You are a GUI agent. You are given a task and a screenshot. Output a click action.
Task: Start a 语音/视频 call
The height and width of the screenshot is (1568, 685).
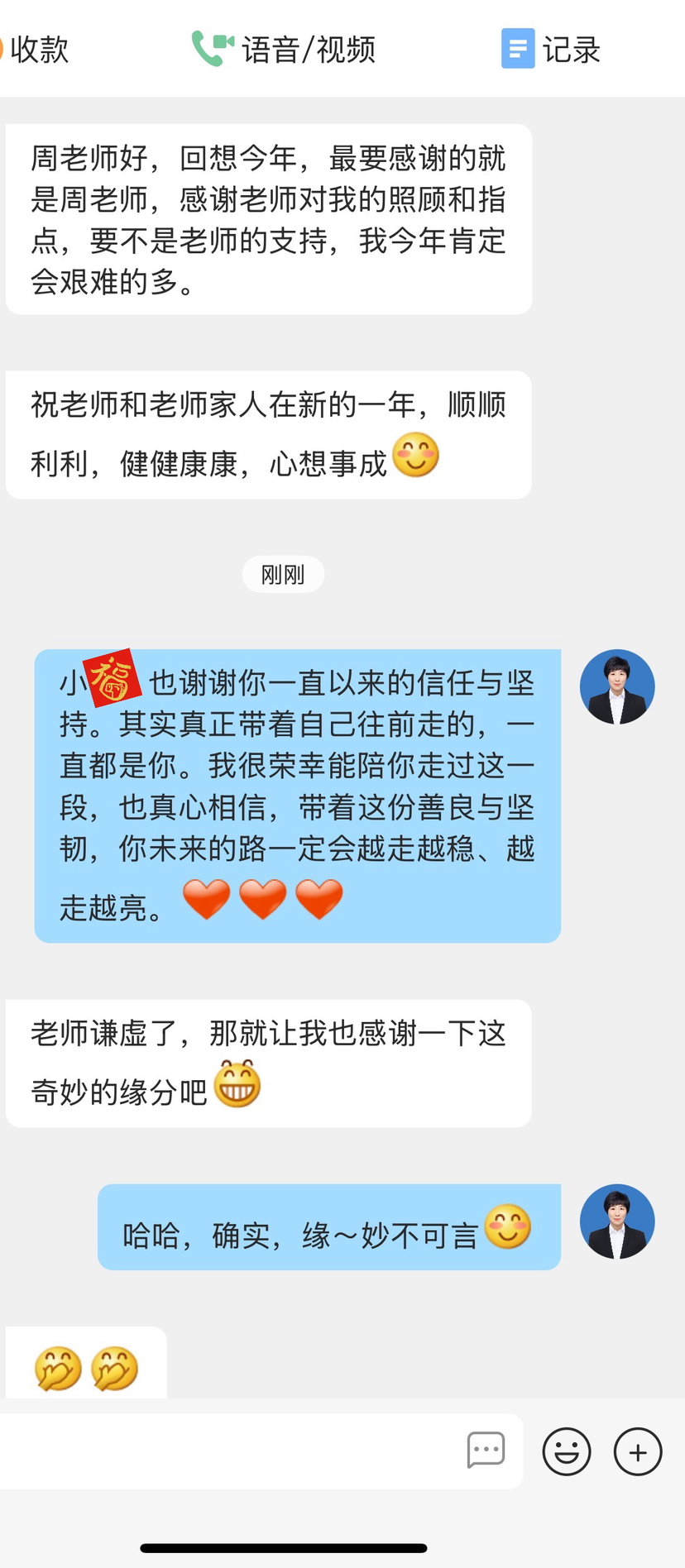(x=284, y=50)
